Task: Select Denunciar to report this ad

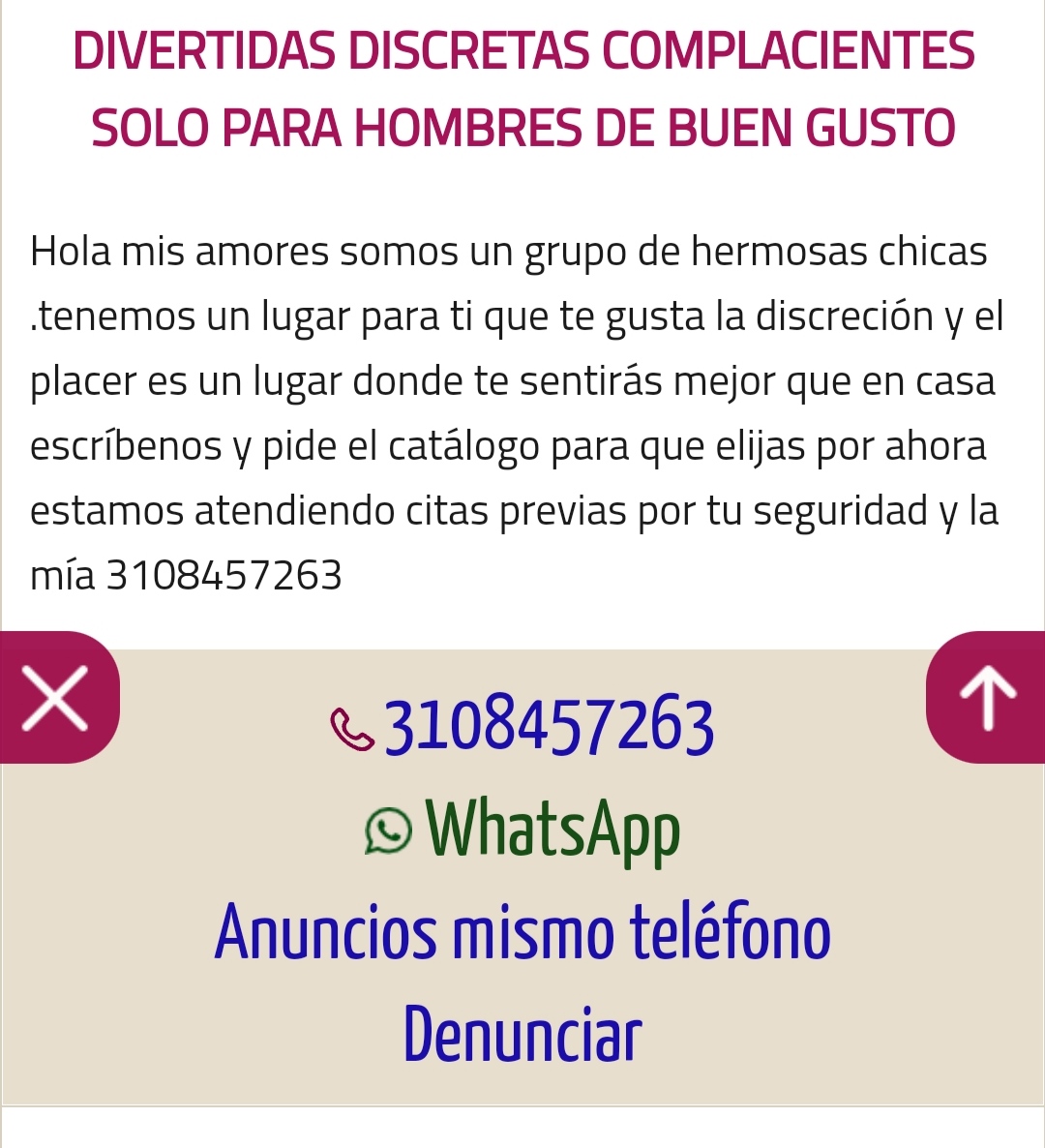Action: 522,1034
